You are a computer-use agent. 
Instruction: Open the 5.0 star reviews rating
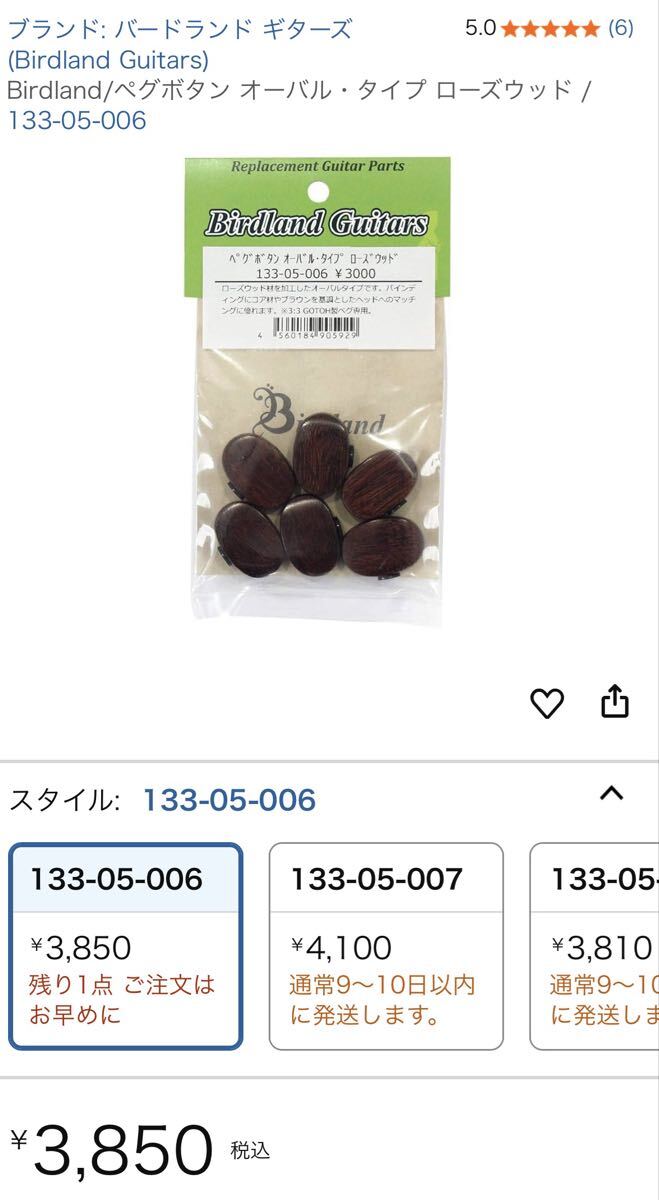549,28
